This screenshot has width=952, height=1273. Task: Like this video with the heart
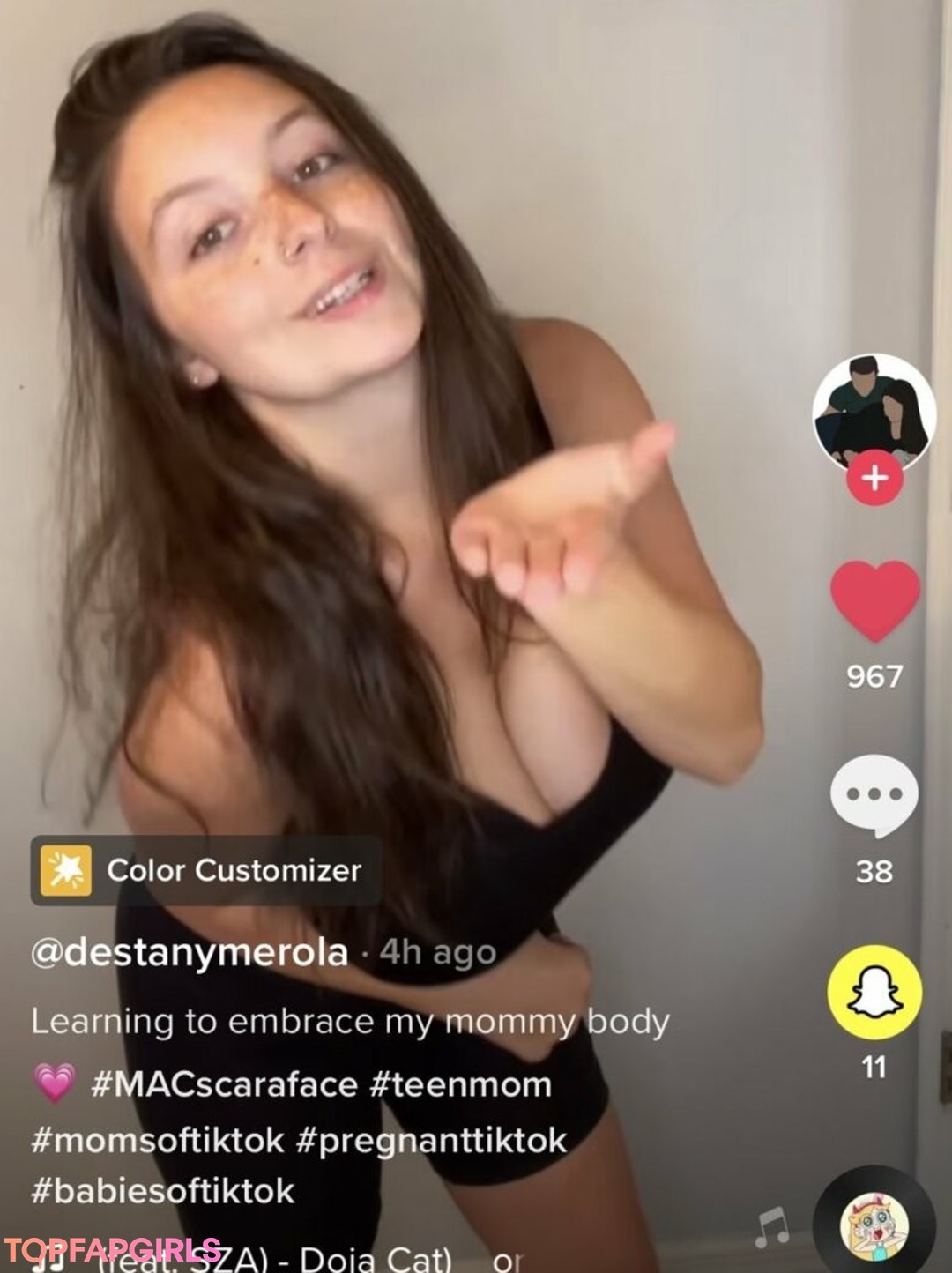pyautogui.click(x=874, y=601)
